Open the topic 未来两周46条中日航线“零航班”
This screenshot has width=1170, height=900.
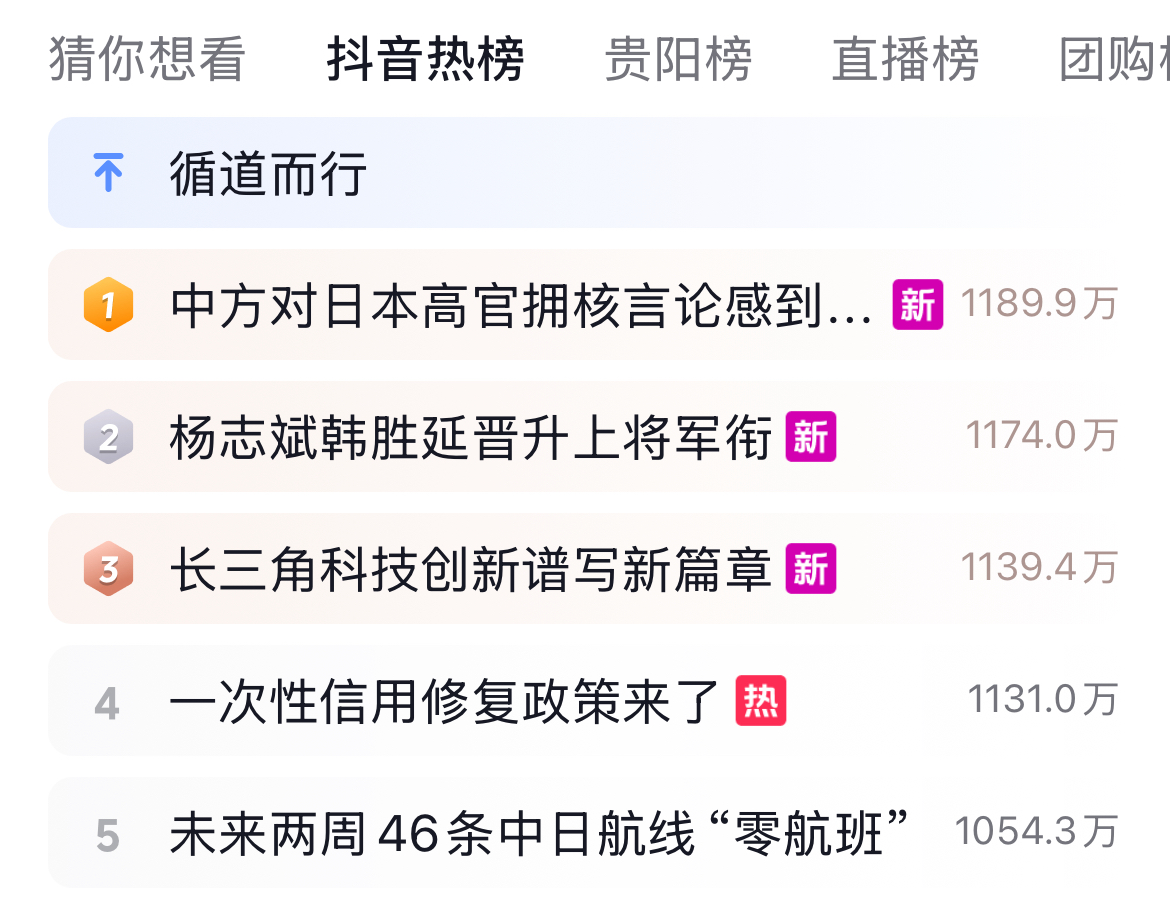pos(540,833)
